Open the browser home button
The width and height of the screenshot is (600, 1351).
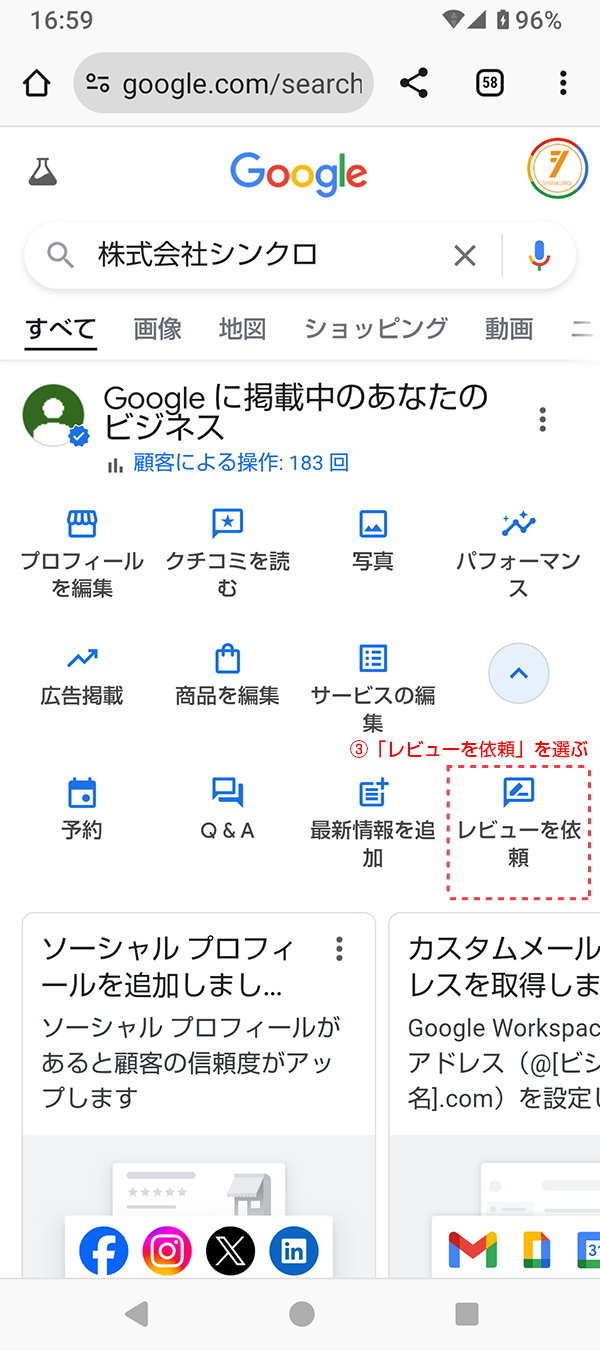pos(36,83)
